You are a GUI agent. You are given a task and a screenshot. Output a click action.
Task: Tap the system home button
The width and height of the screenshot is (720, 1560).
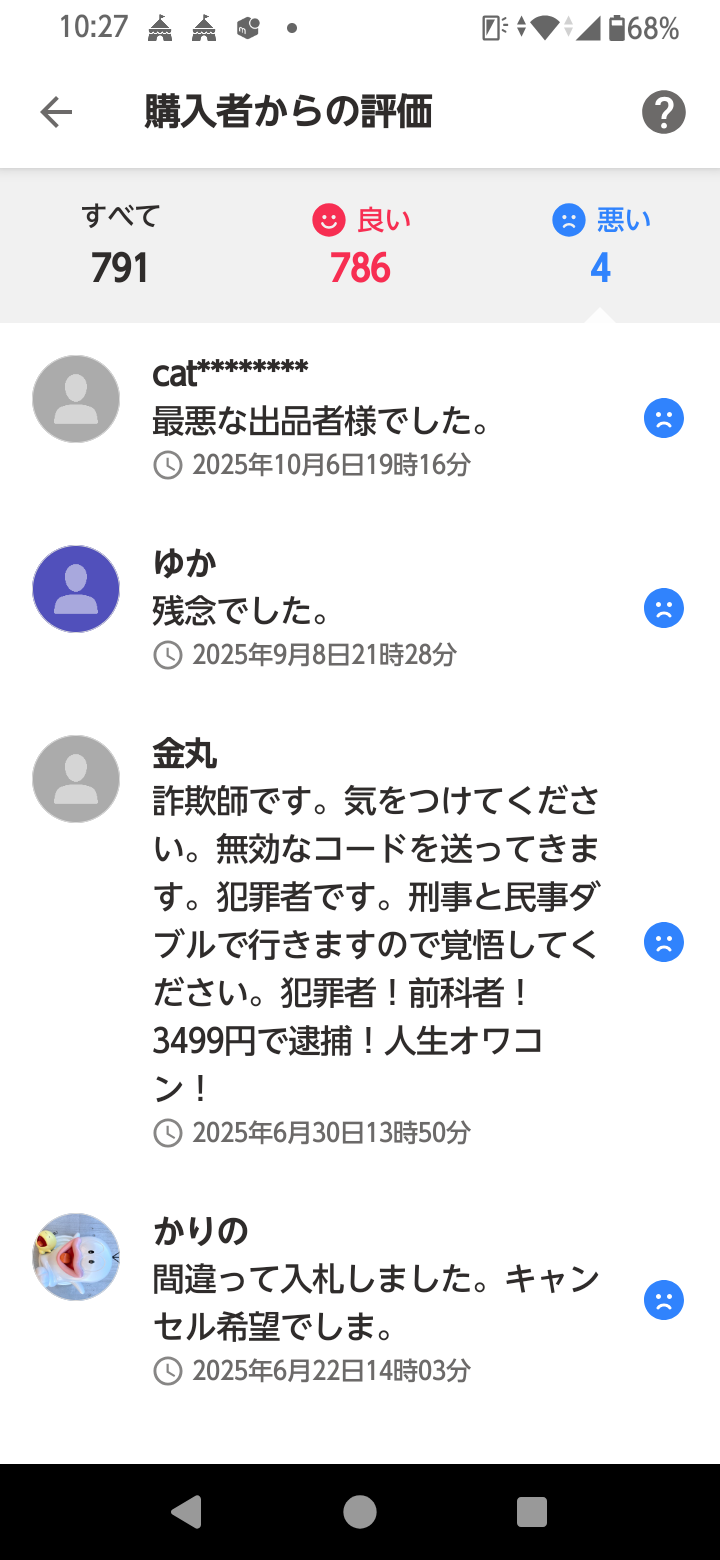click(x=360, y=1512)
